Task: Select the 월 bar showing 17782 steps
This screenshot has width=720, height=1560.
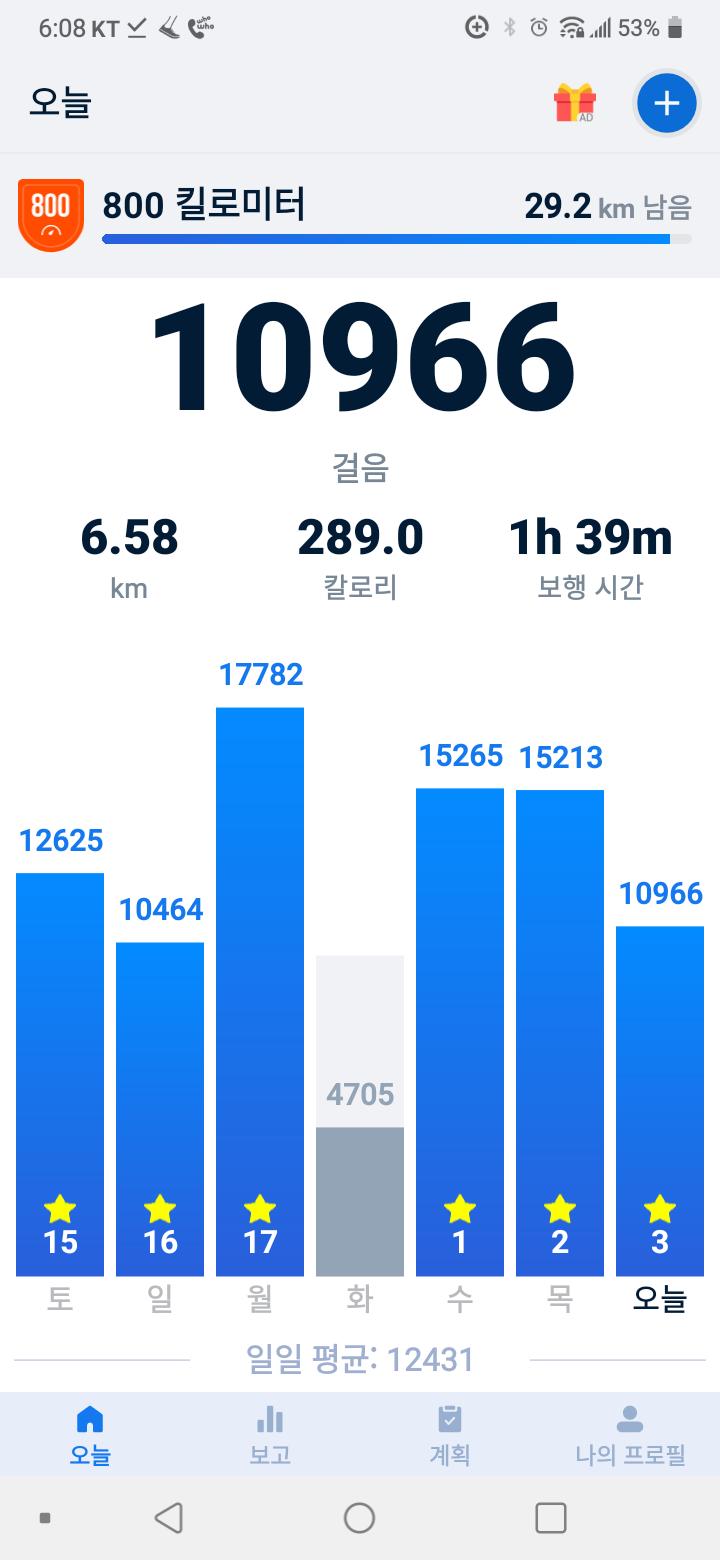Action: 260,990
